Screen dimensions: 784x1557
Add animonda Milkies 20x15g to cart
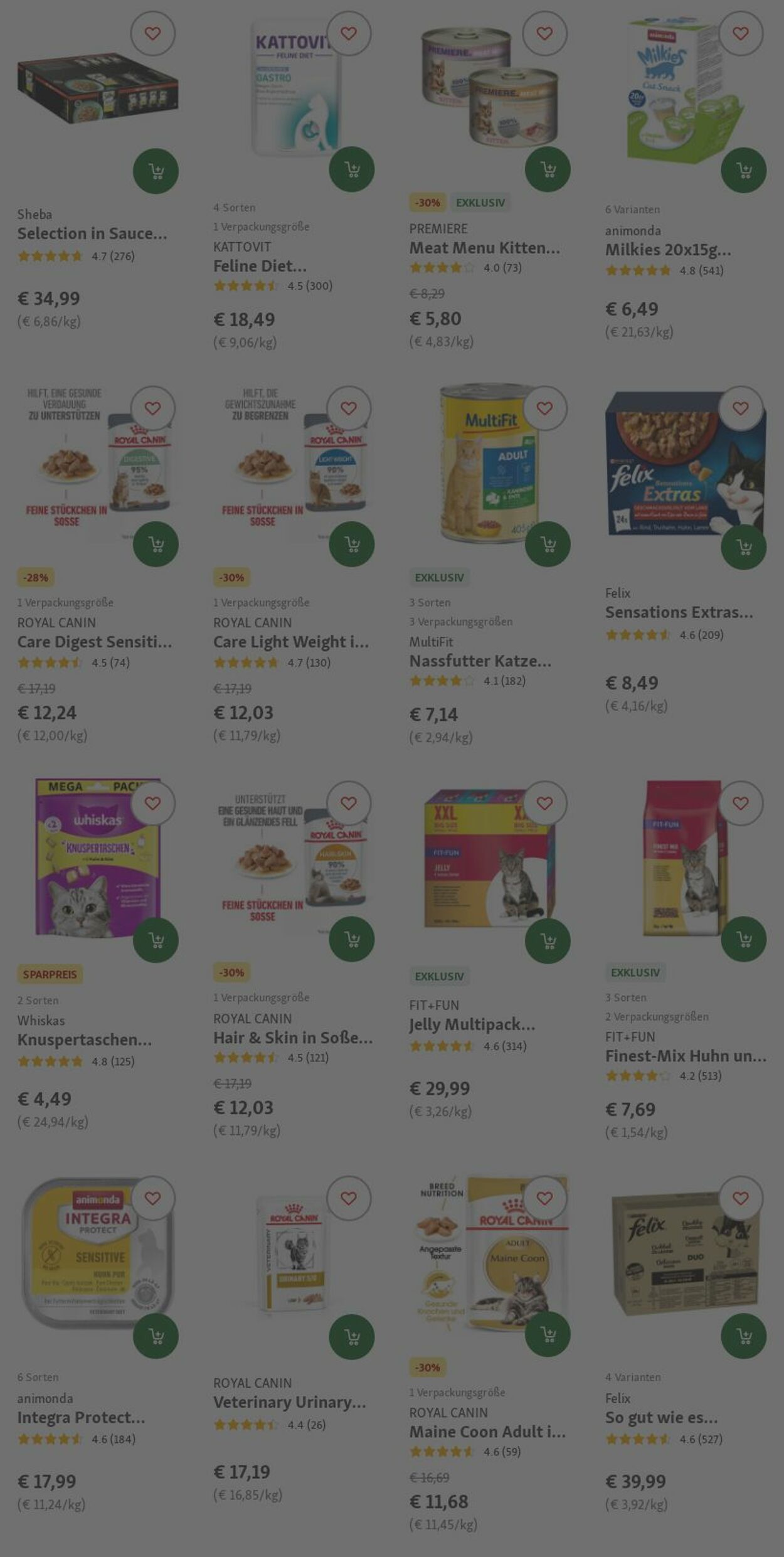[743, 171]
